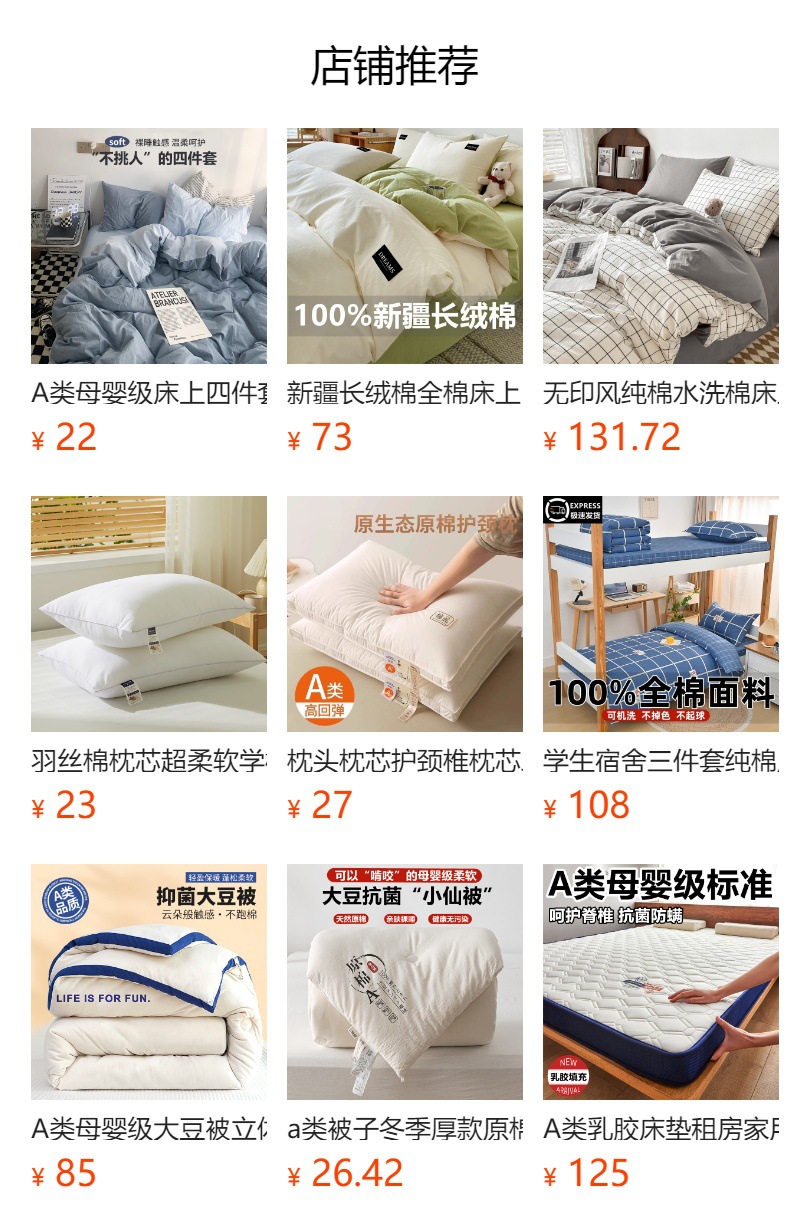The width and height of the screenshot is (790, 1232).
Task: Select the 无印风纯棉水洗棉 bedding card
Action: pyautogui.click(x=661, y=246)
